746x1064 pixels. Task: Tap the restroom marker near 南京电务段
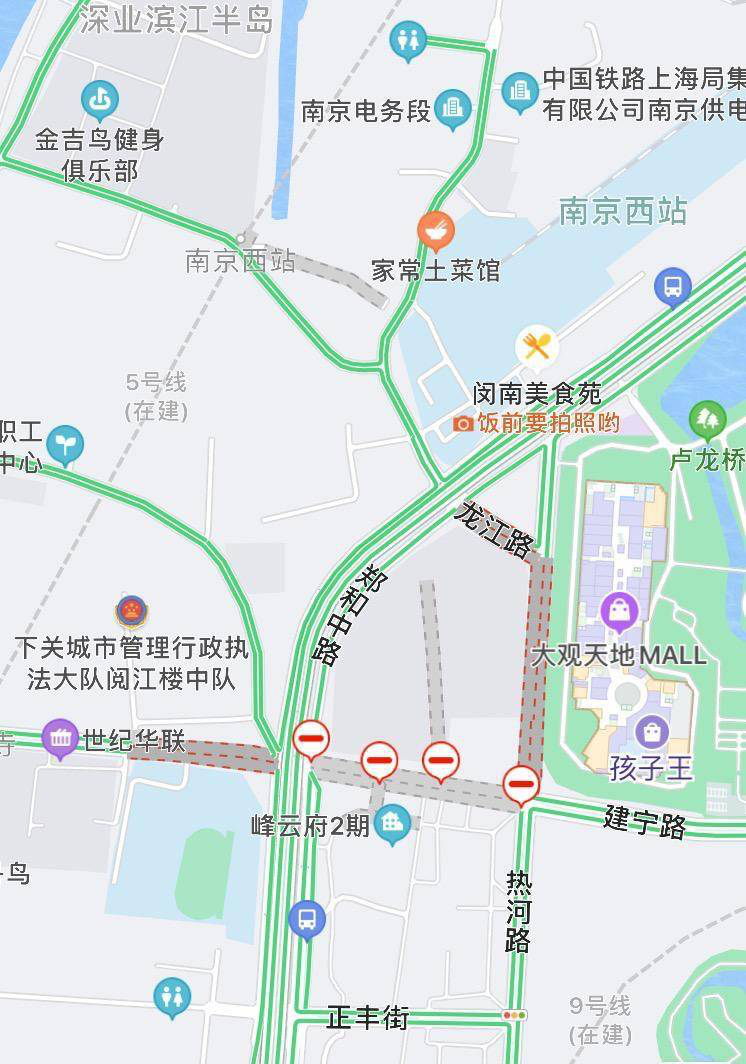(x=407, y=40)
